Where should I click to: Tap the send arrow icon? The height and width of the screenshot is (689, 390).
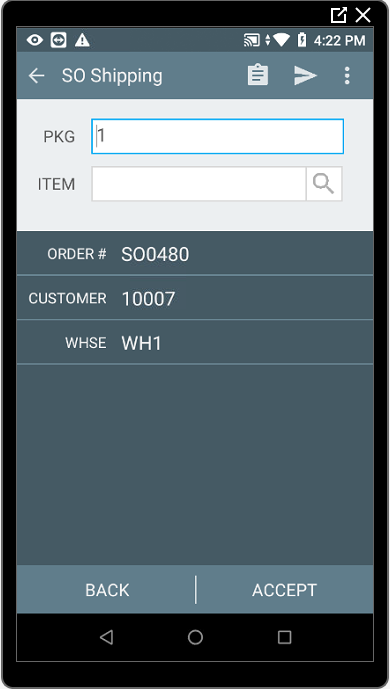305,76
